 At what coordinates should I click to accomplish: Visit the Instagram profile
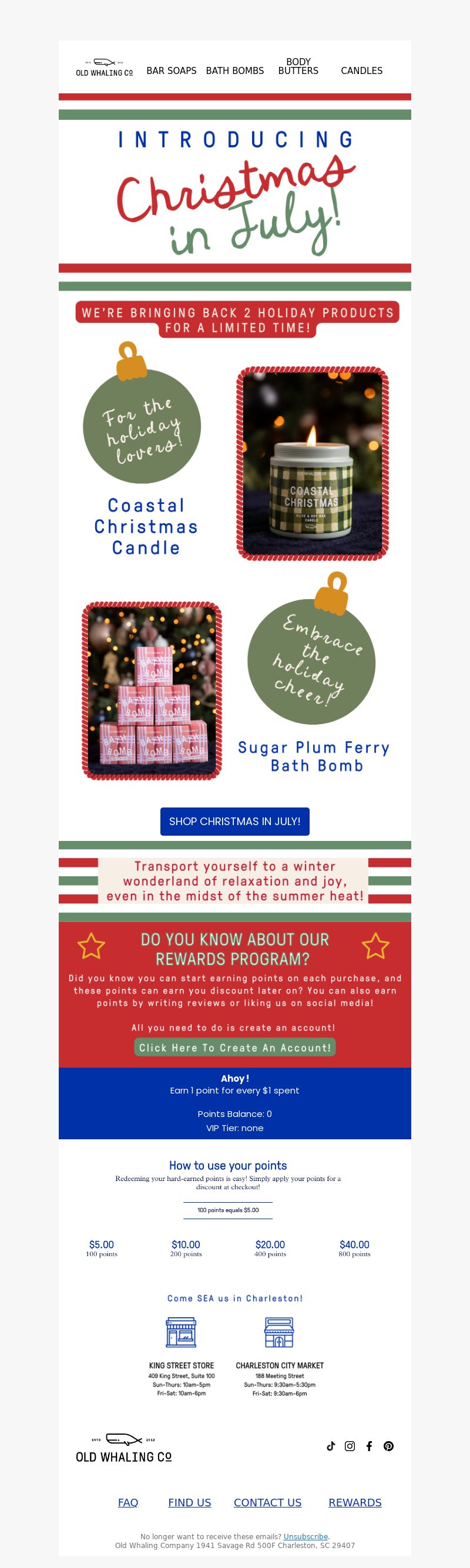point(350,1446)
